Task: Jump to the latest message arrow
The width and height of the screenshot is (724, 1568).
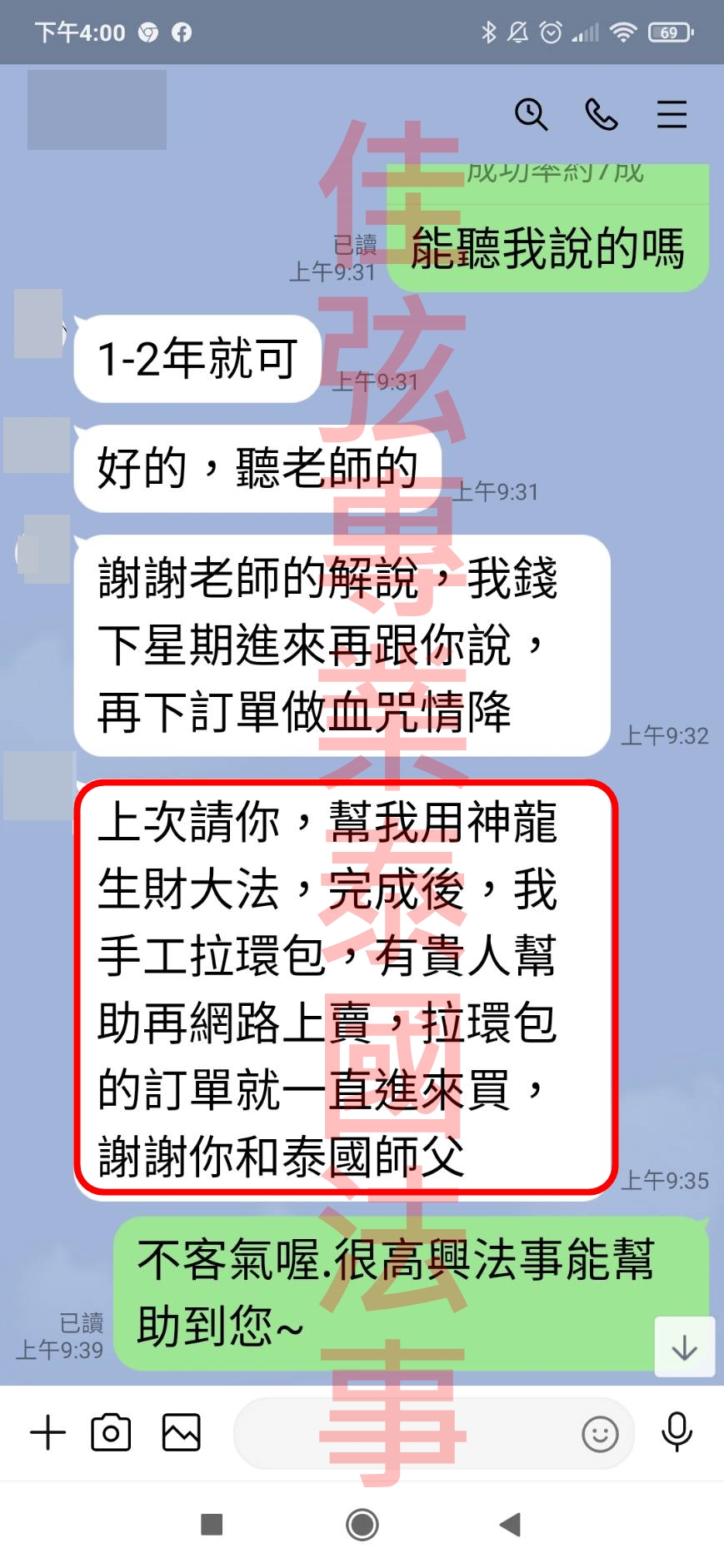Action: pos(685,1346)
